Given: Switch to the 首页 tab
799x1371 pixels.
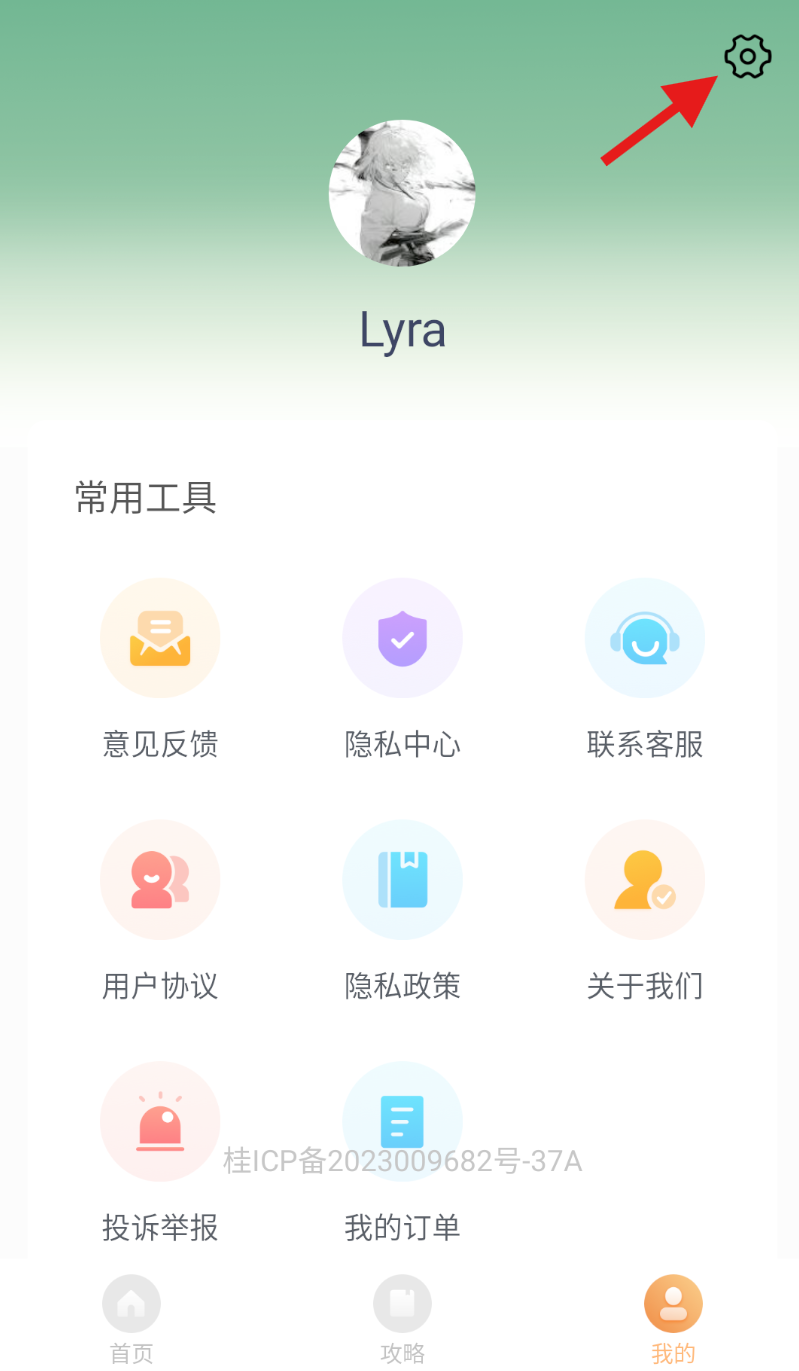Looking at the screenshot, I should 131,1318.
